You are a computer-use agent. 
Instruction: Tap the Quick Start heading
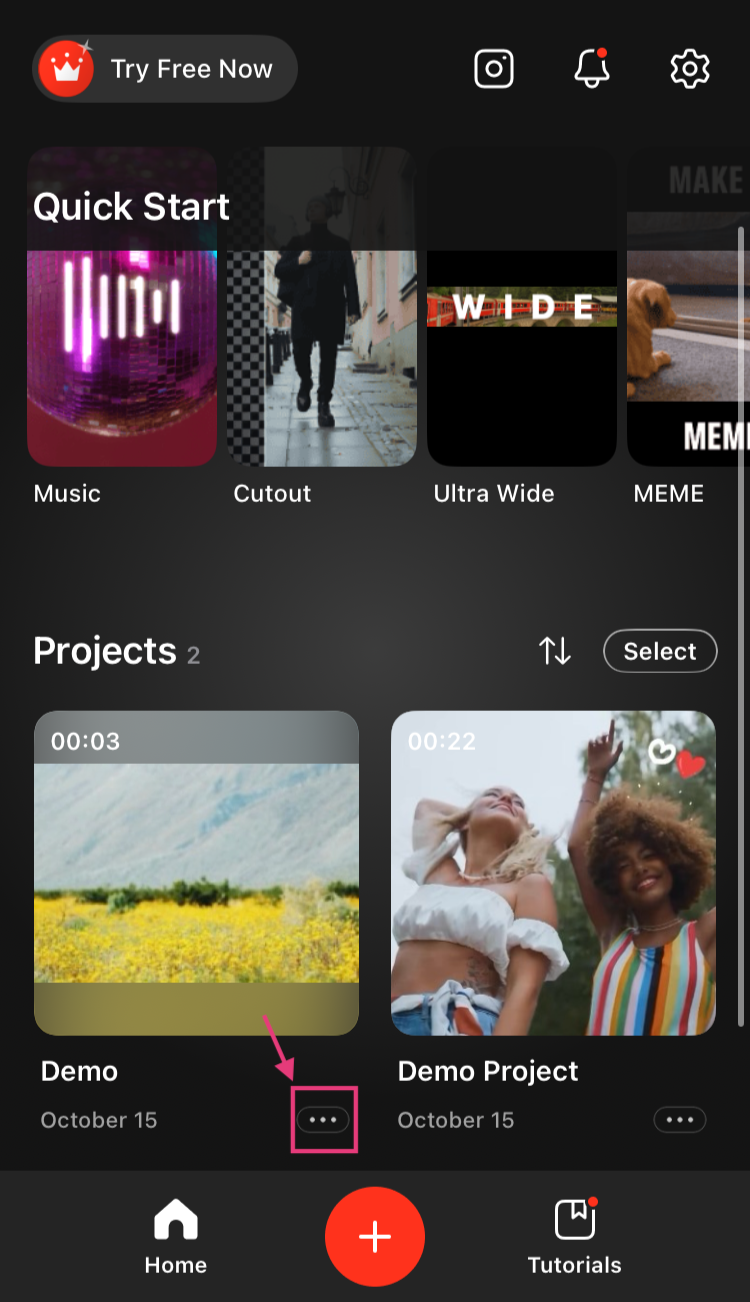131,206
